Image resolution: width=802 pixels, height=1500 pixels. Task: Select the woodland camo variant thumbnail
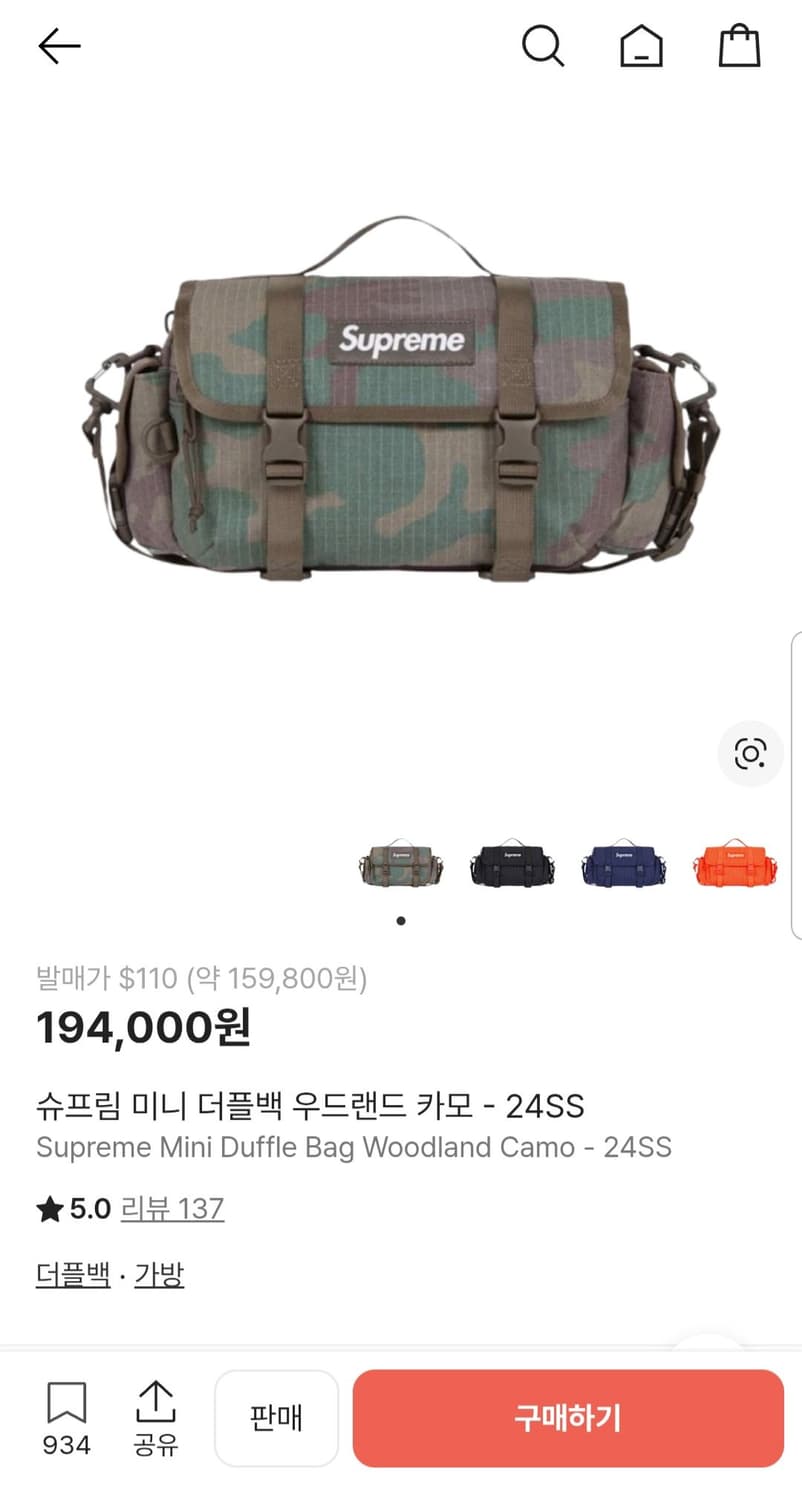tap(401, 866)
